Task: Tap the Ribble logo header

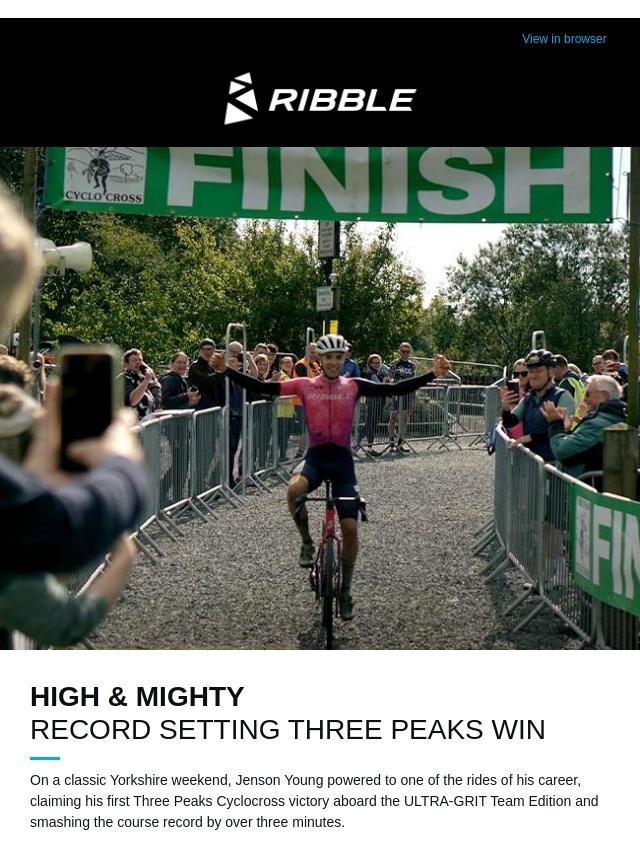Action: coord(320,99)
